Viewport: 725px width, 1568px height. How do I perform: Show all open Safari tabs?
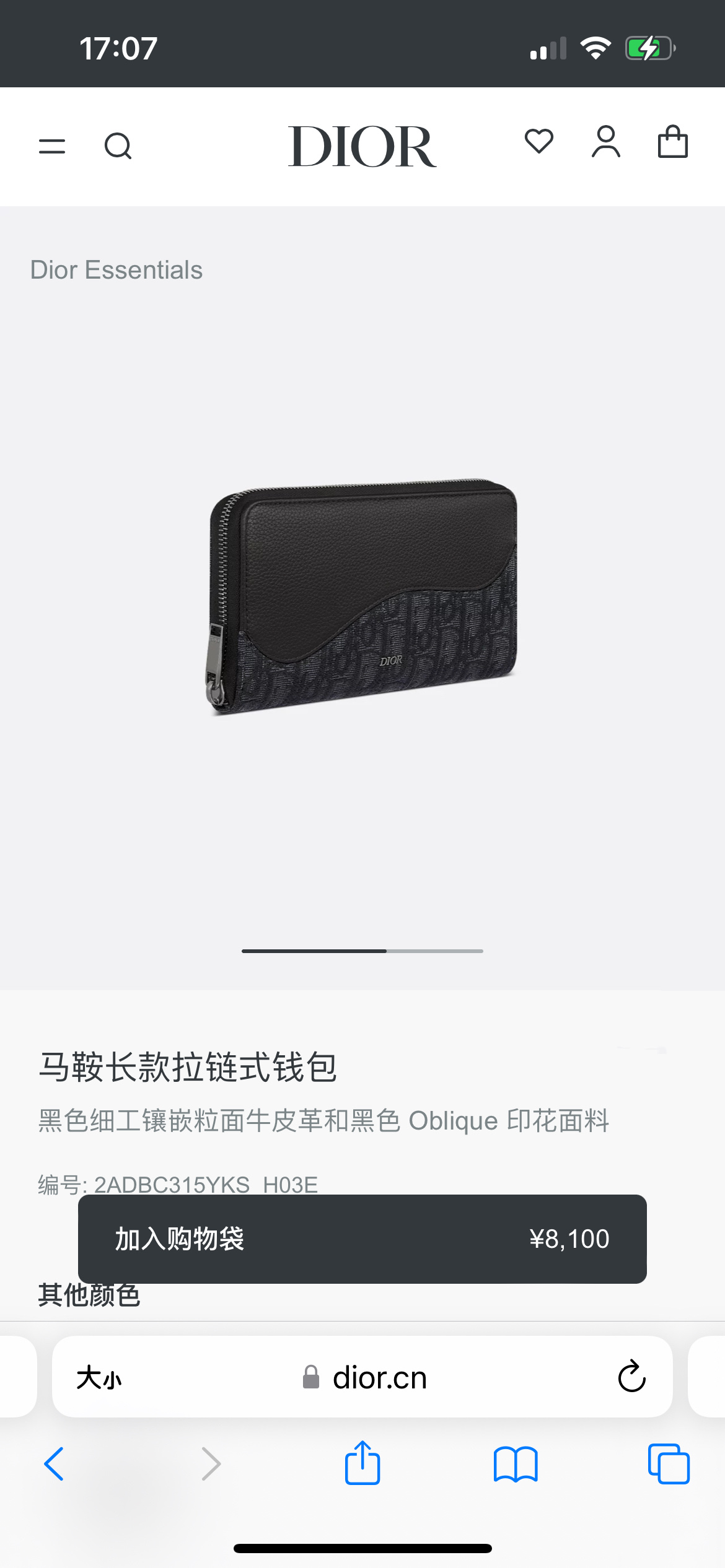668,1464
